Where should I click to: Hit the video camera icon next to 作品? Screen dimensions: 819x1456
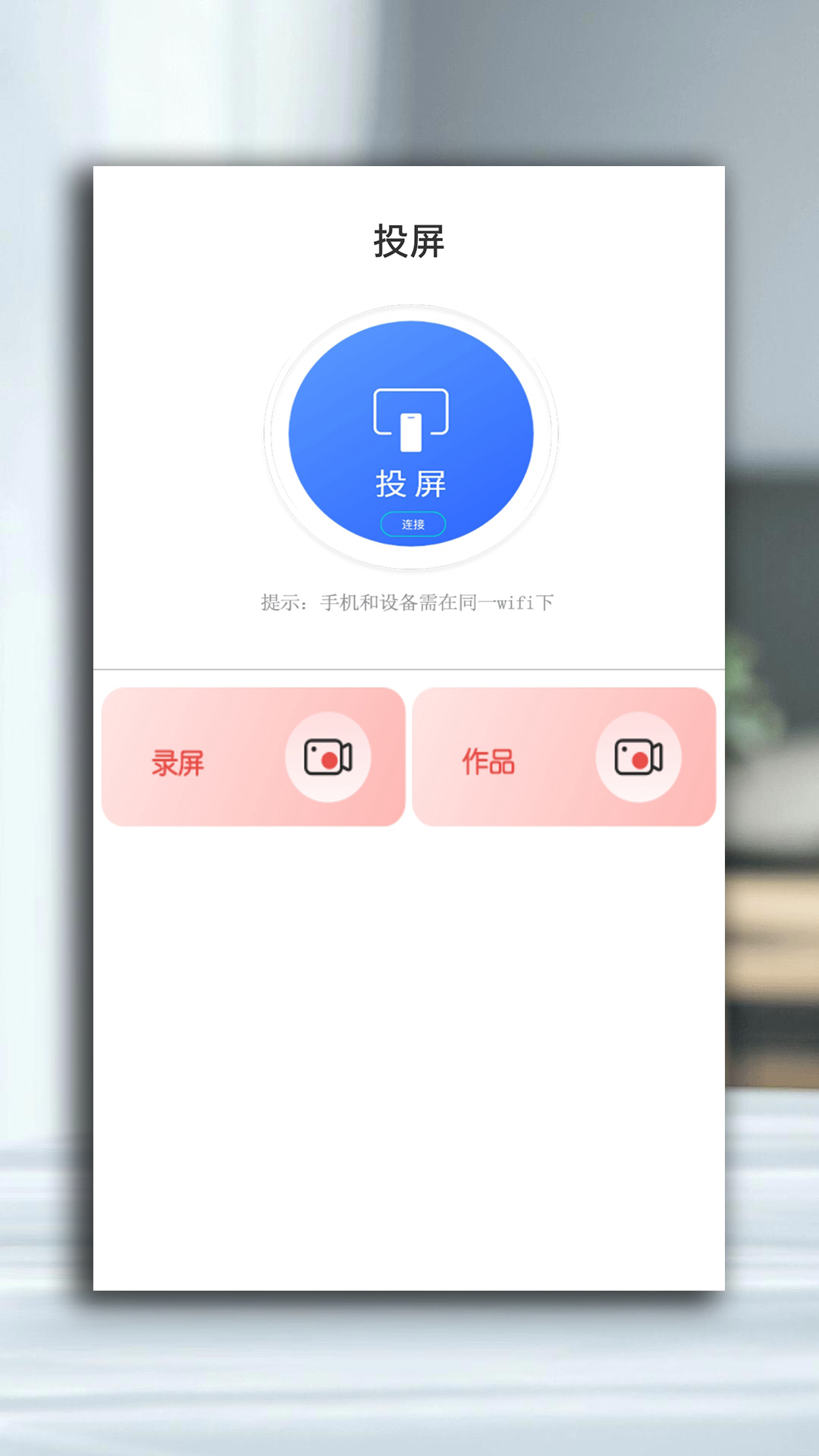[637, 757]
